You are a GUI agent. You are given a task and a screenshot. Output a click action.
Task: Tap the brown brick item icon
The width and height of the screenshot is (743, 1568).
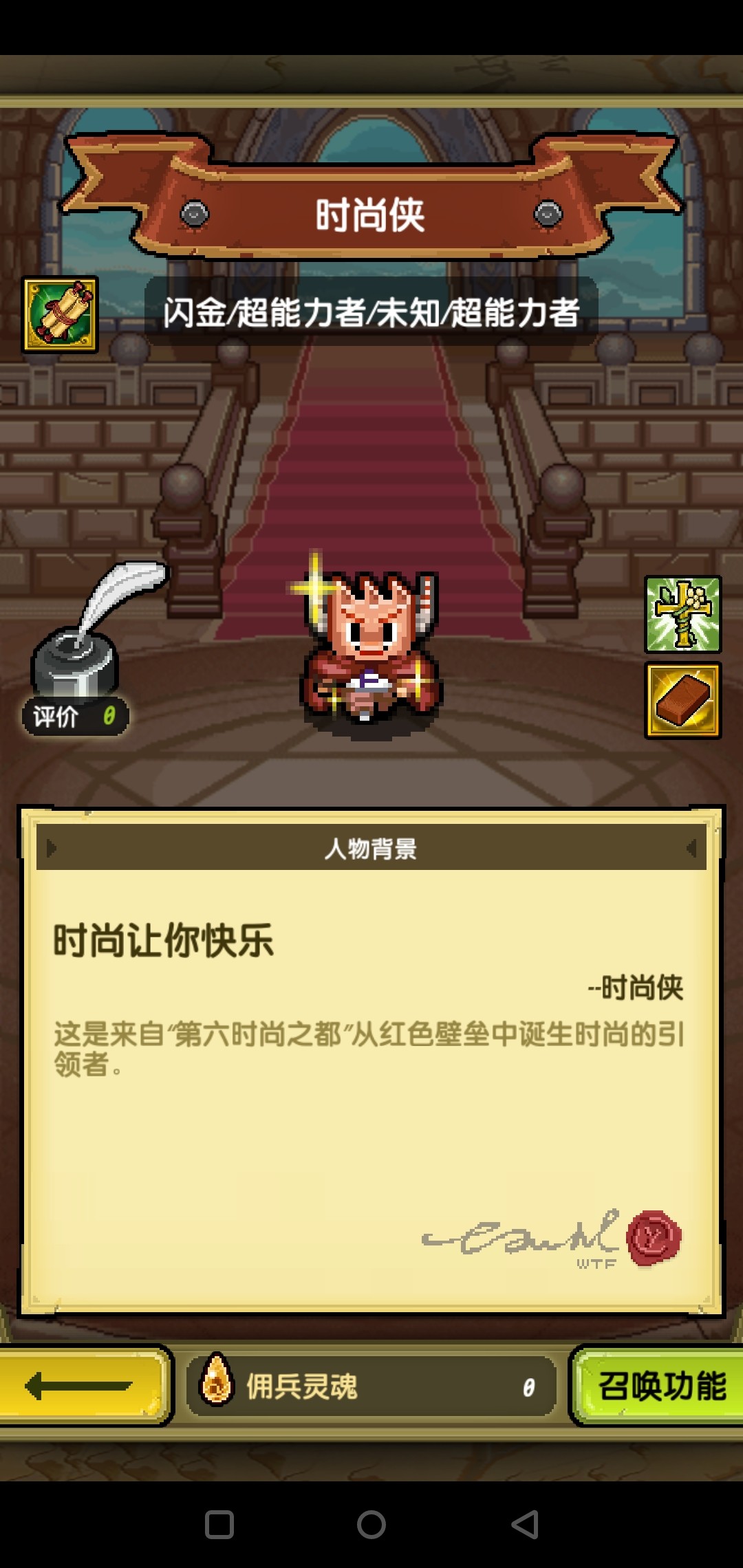point(682,700)
